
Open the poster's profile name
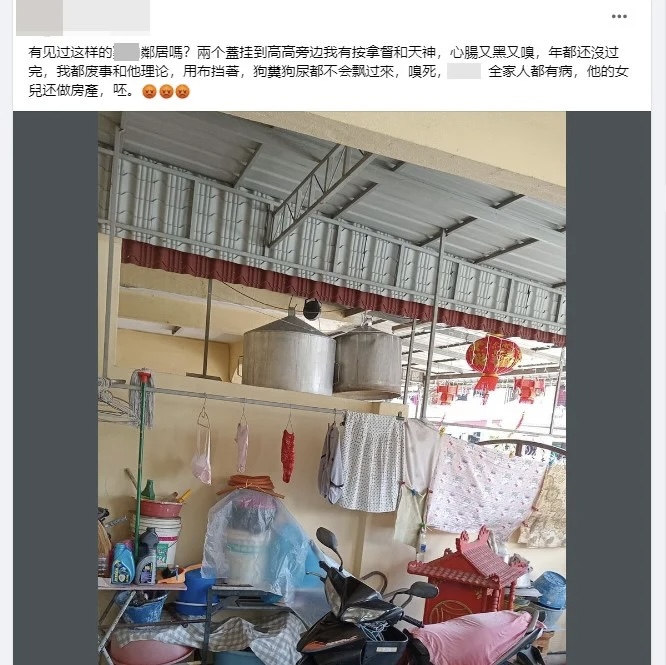point(83,16)
